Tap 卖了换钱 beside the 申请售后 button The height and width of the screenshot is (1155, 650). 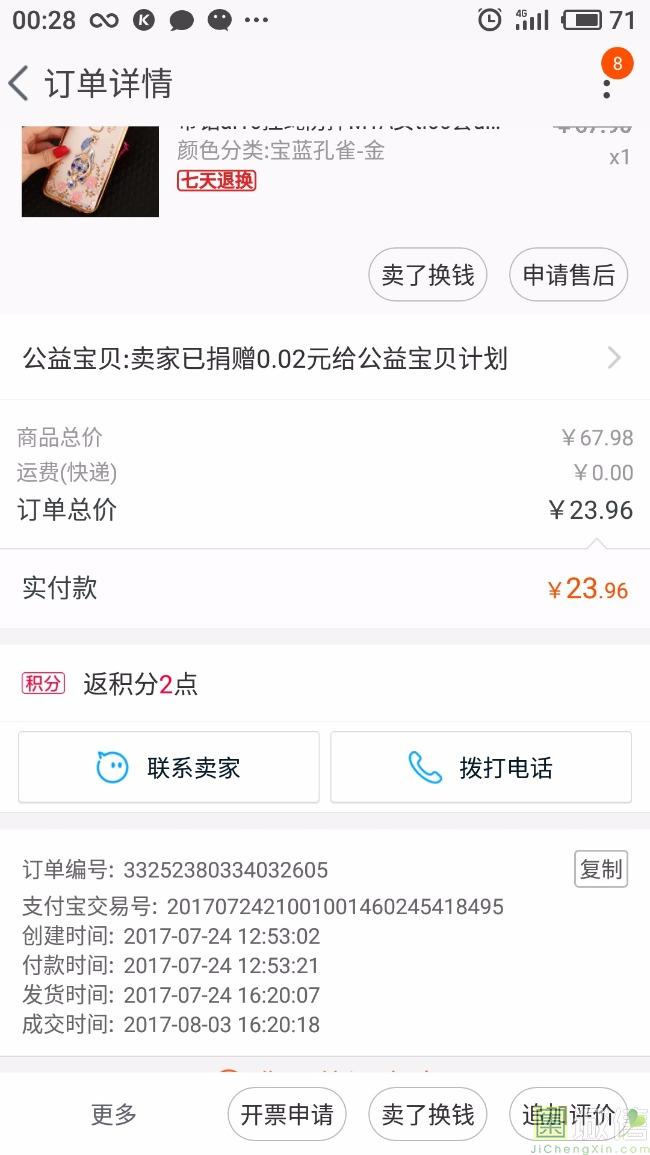428,275
